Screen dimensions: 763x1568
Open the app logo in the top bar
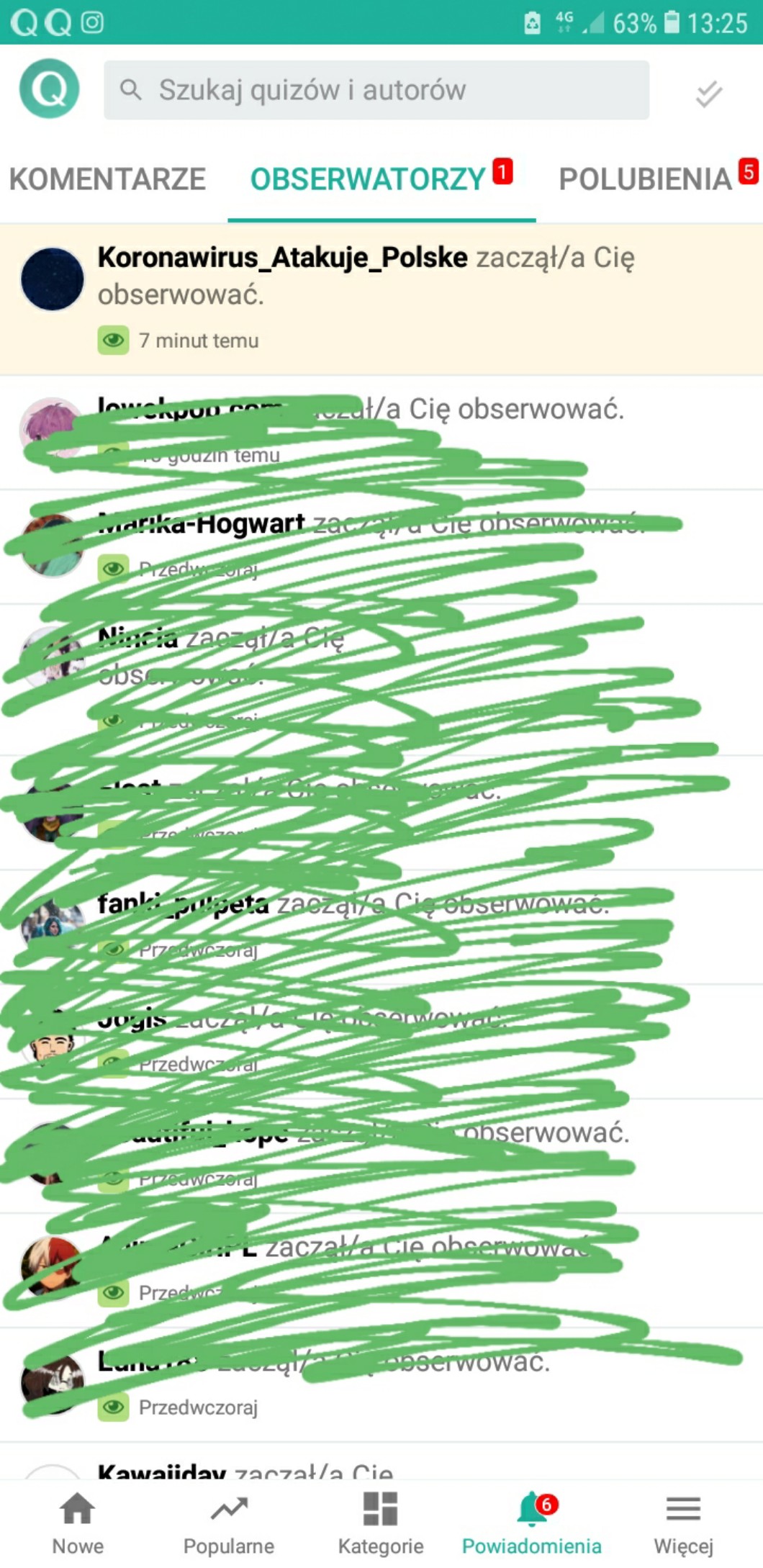click(x=49, y=89)
